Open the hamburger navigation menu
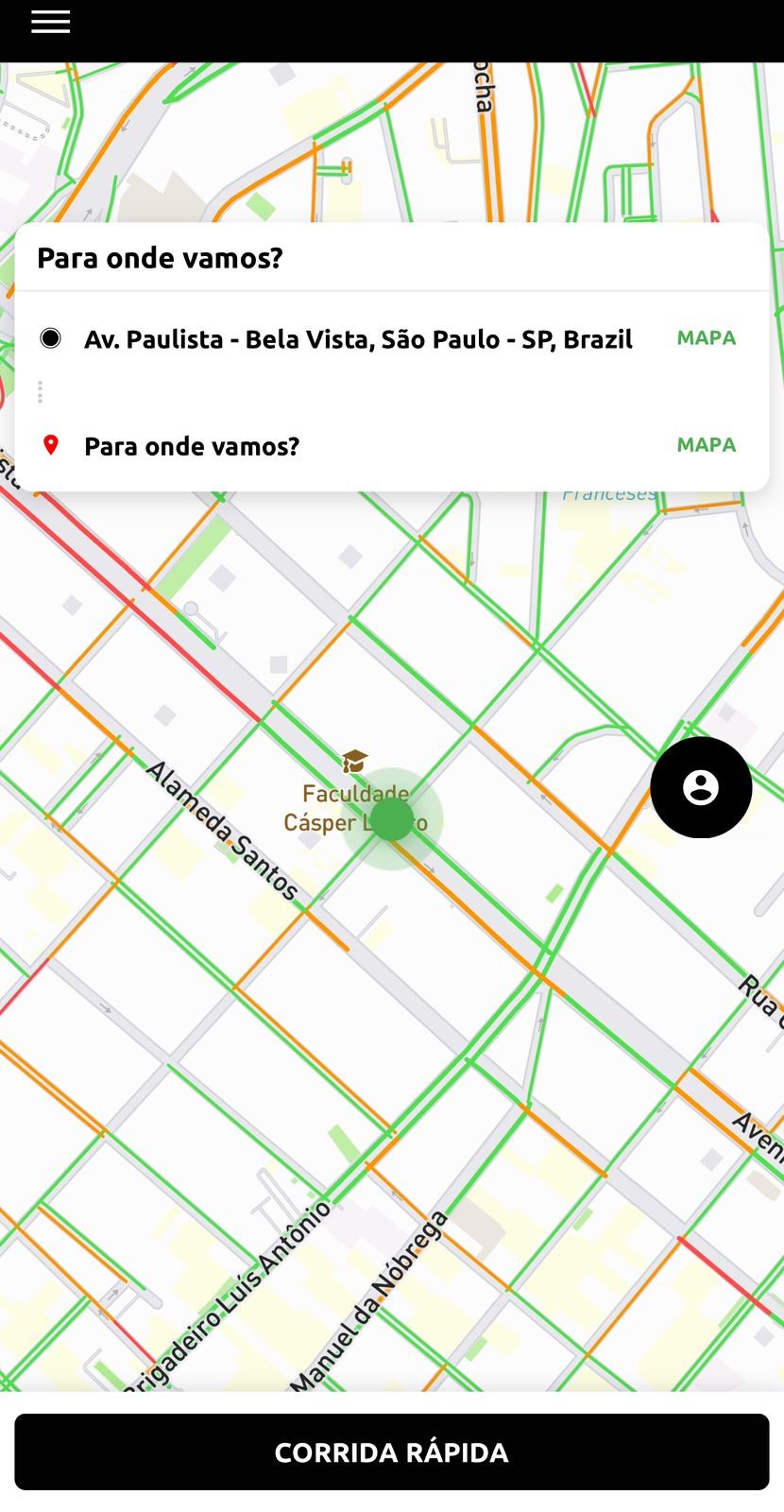Screen dimensions: 784x1512 (49, 21)
